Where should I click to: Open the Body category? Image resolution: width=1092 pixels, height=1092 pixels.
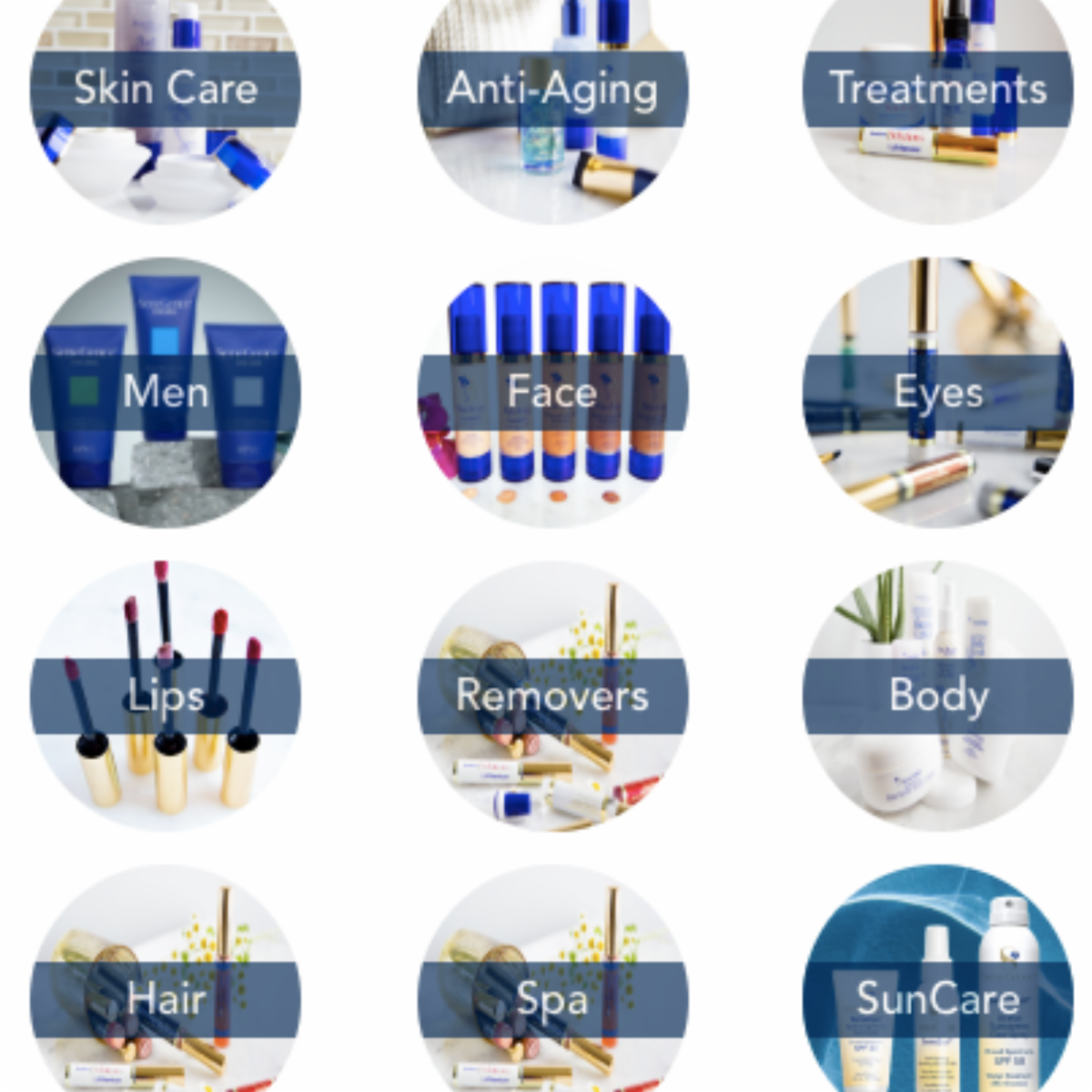pyautogui.click(x=938, y=696)
